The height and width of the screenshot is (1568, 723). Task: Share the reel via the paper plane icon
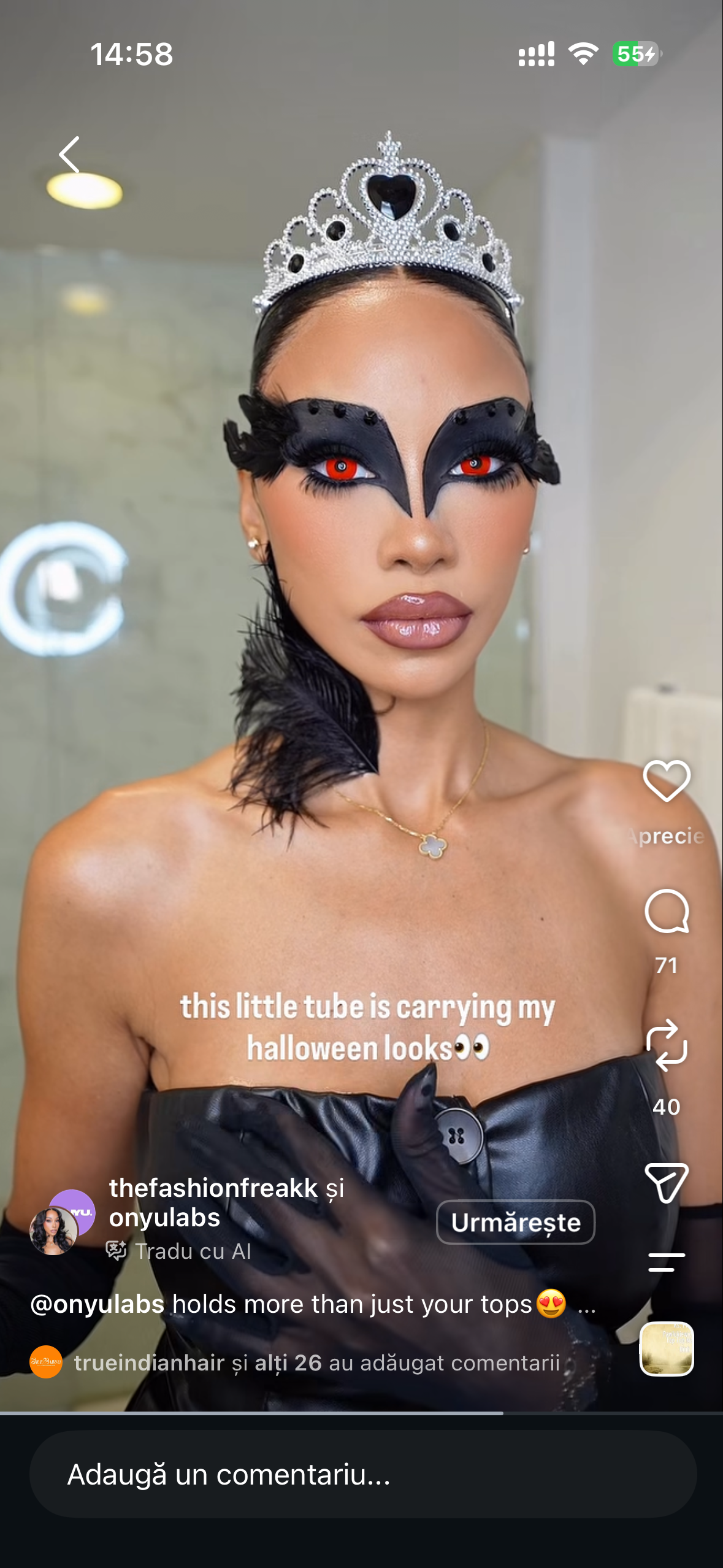tap(667, 1182)
